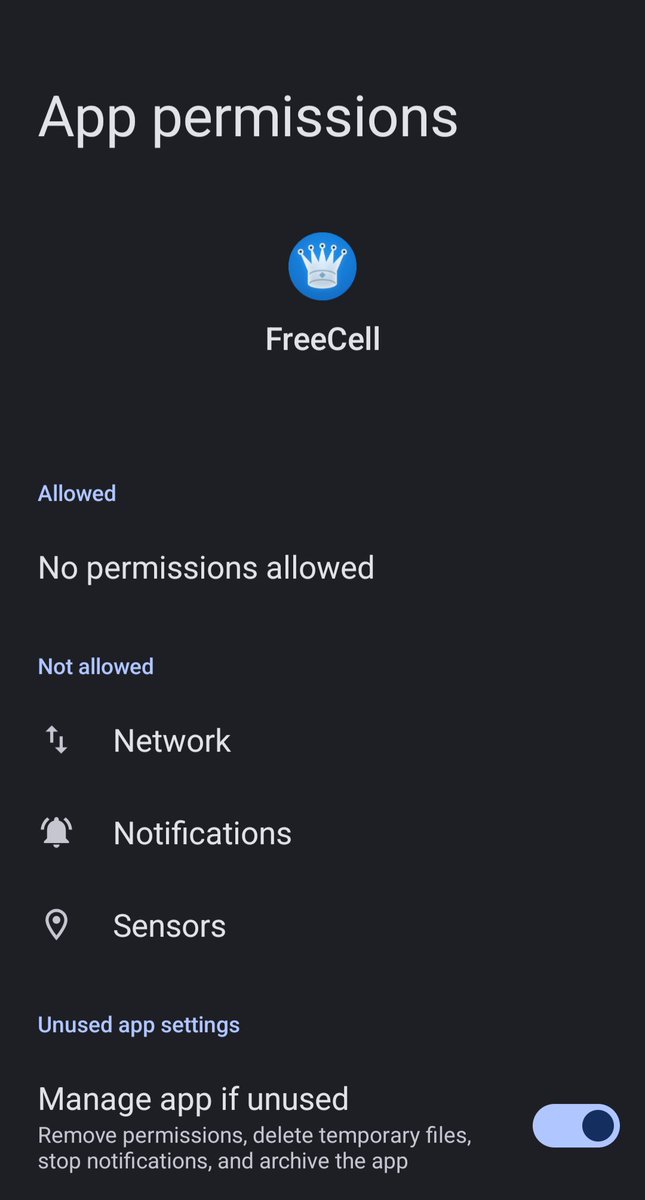Open the Notifications permission row

(322, 833)
